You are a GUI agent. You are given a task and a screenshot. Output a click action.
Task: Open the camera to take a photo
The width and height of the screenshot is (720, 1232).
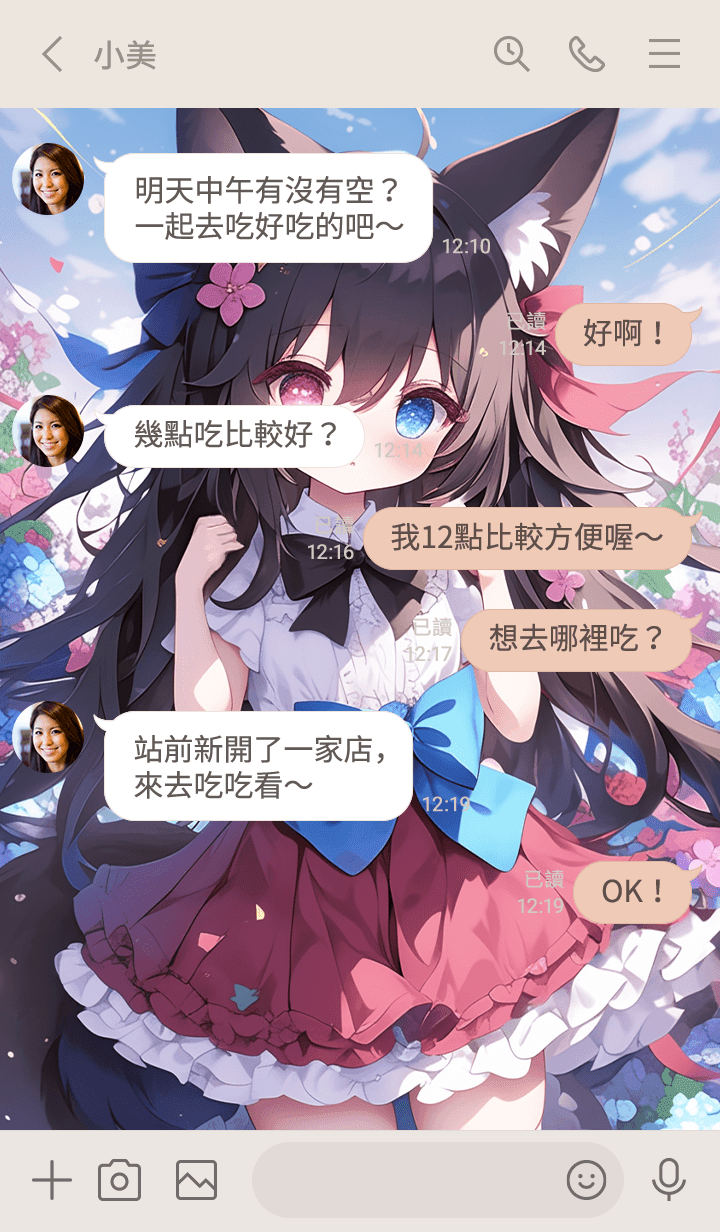coord(119,1181)
